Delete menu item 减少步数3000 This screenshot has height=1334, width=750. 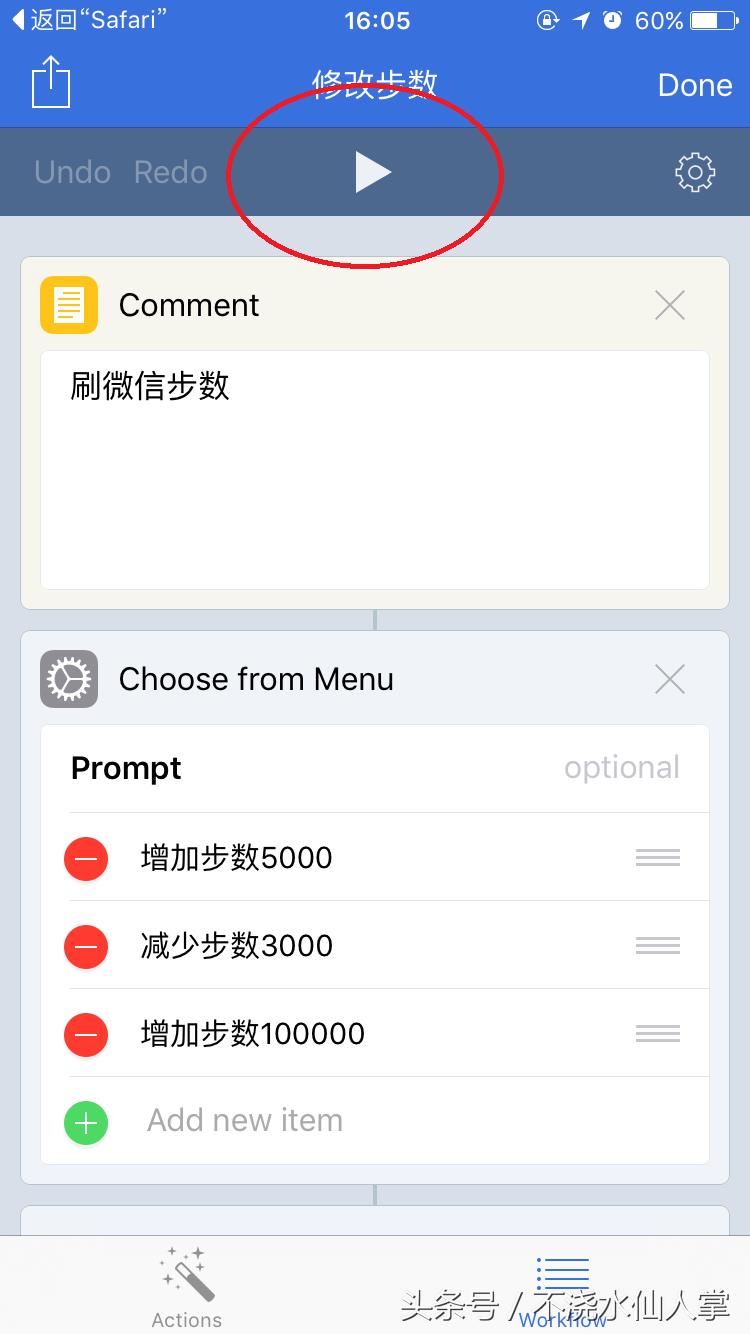click(86, 946)
